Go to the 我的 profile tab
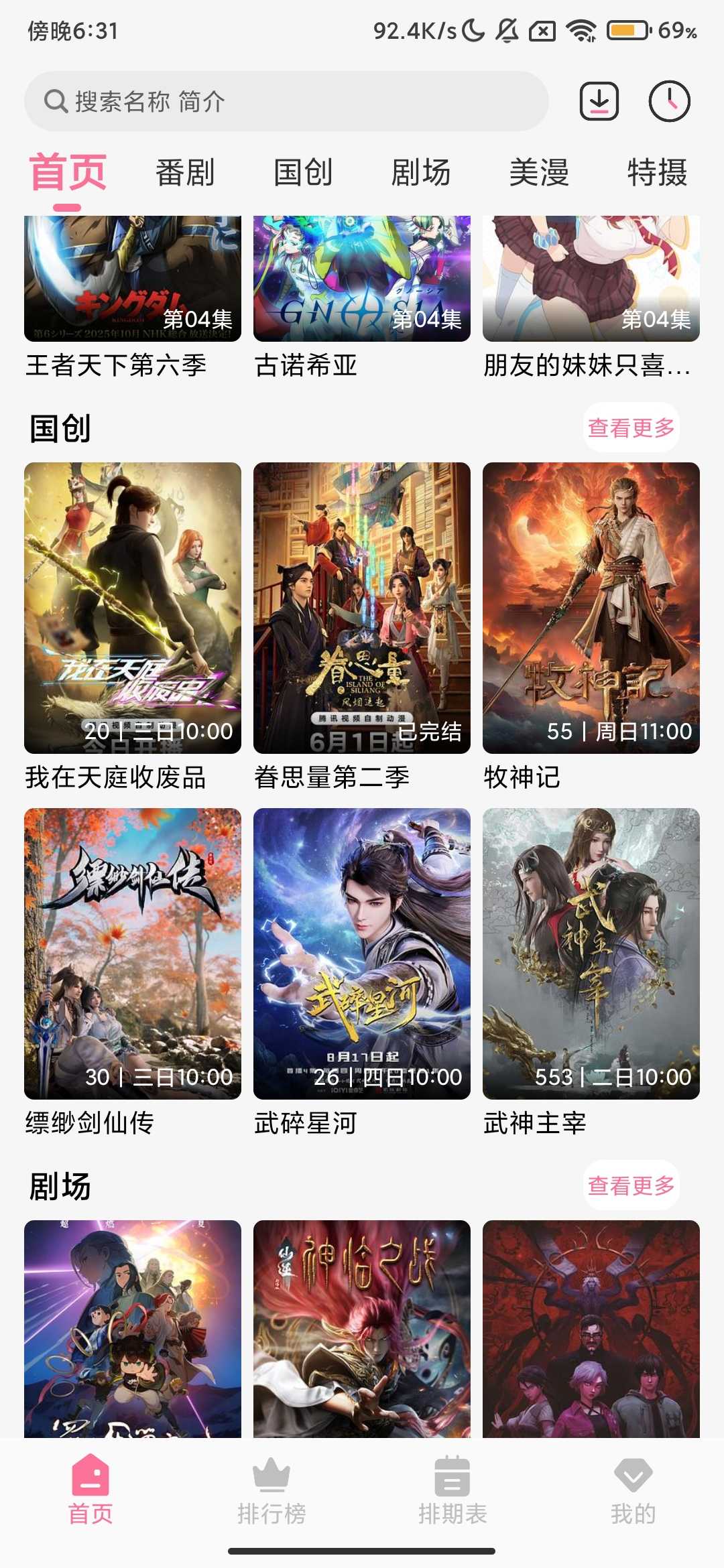The height and width of the screenshot is (1568, 724). (x=633, y=1490)
